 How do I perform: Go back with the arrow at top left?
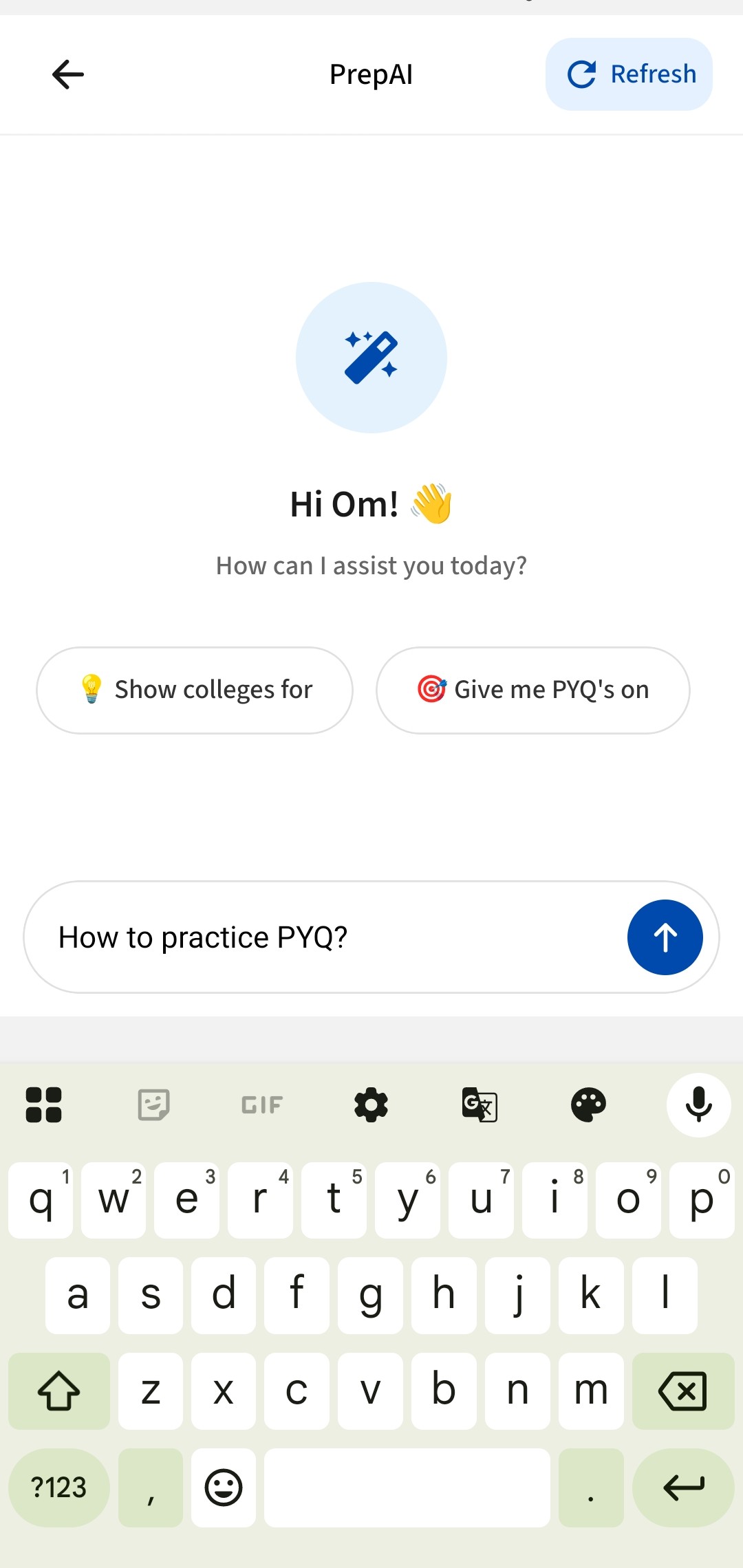tap(67, 74)
